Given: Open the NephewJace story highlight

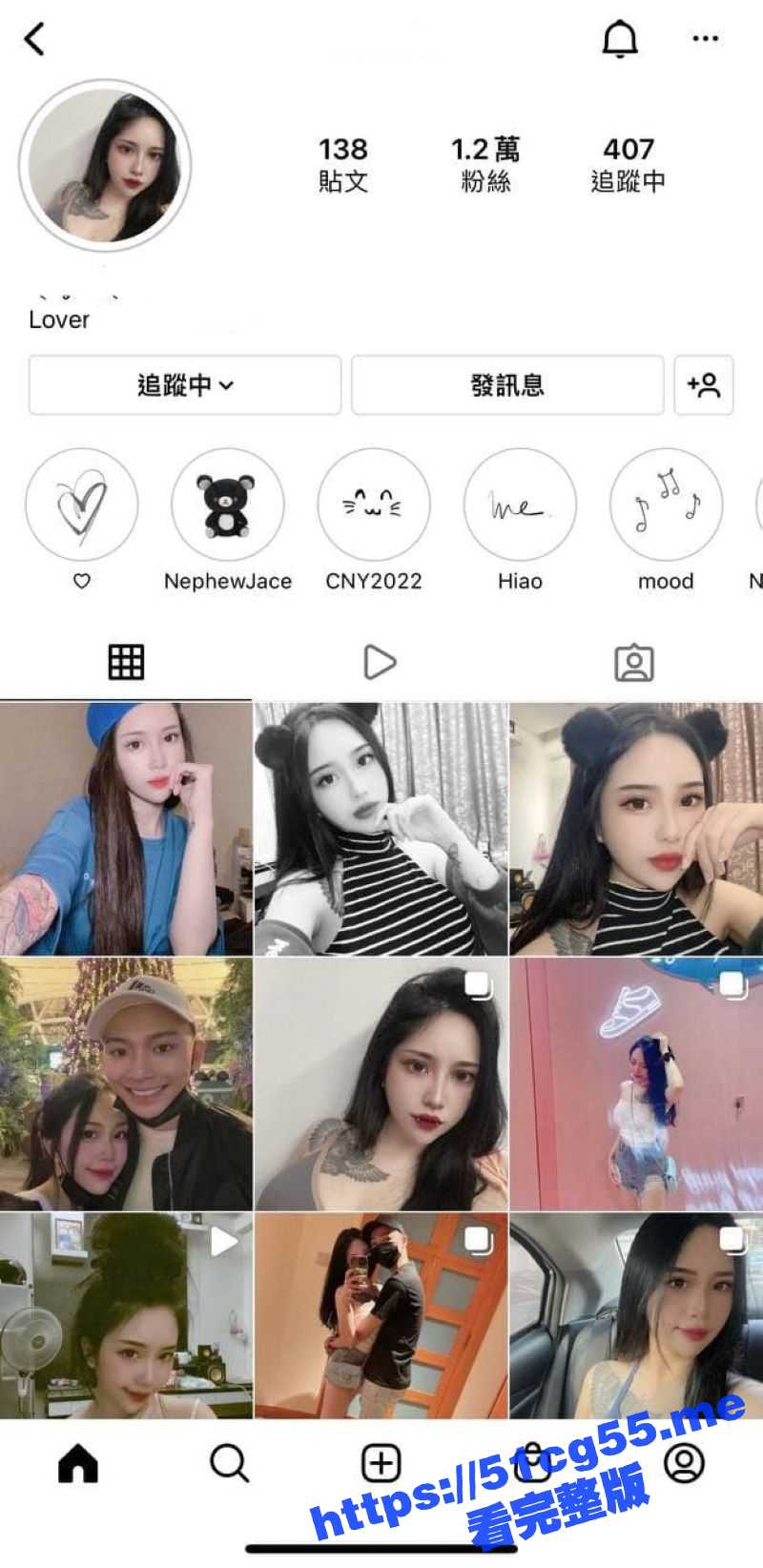Looking at the screenshot, I should pyautogui.click(x=227, y=505).
